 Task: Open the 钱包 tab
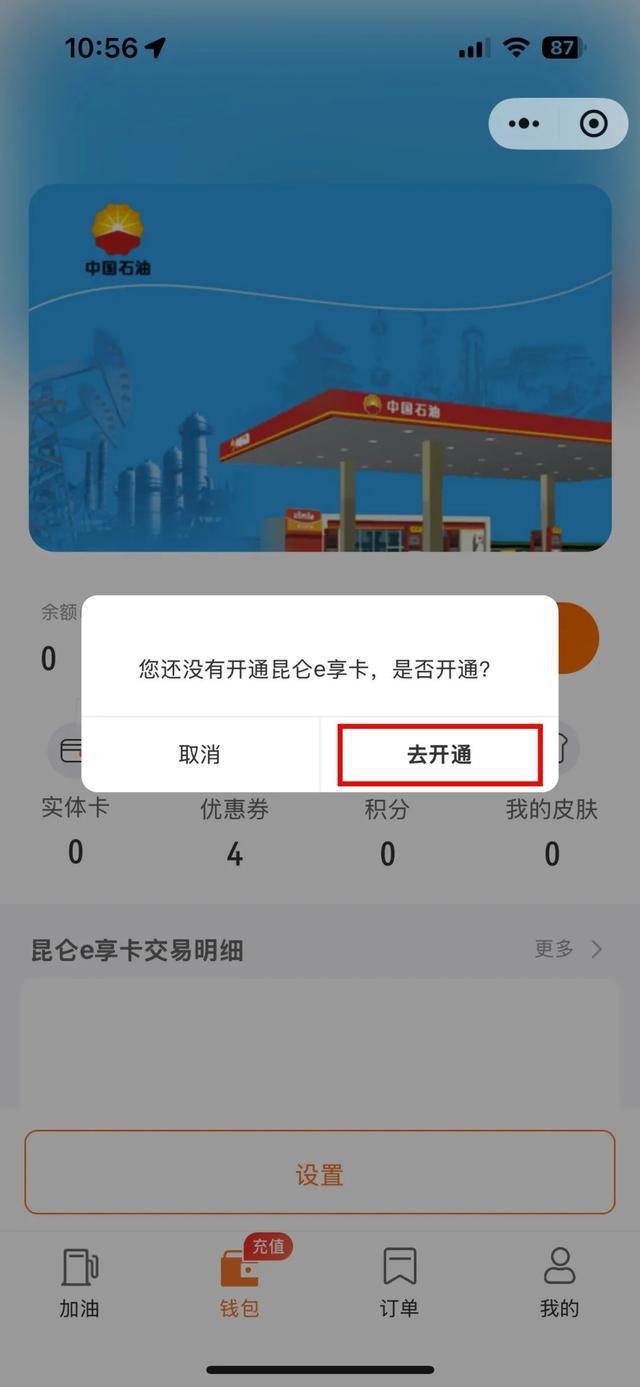tap(240, 1282)
